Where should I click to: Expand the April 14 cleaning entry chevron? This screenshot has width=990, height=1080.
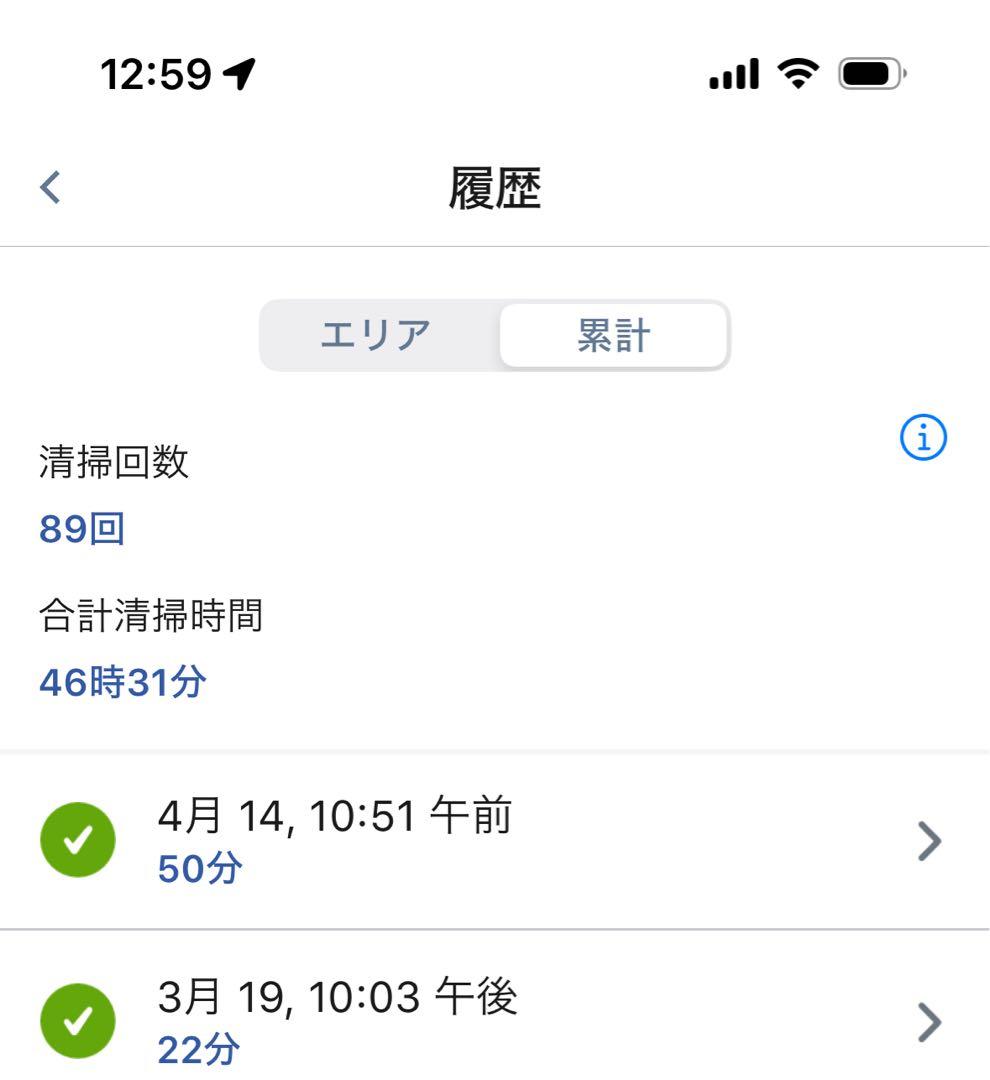point(928,840)
